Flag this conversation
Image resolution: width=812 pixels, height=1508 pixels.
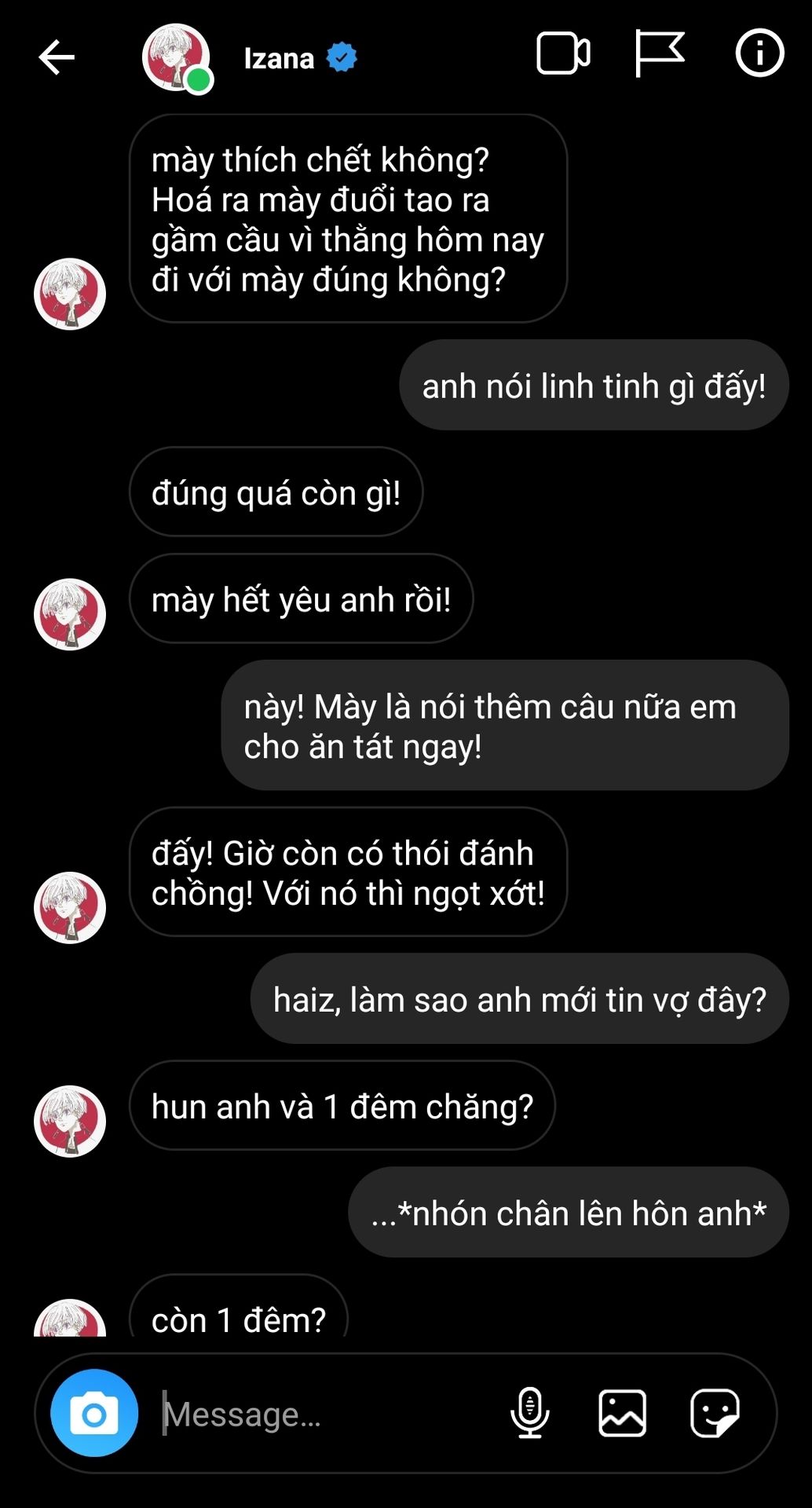pos(659,54)
